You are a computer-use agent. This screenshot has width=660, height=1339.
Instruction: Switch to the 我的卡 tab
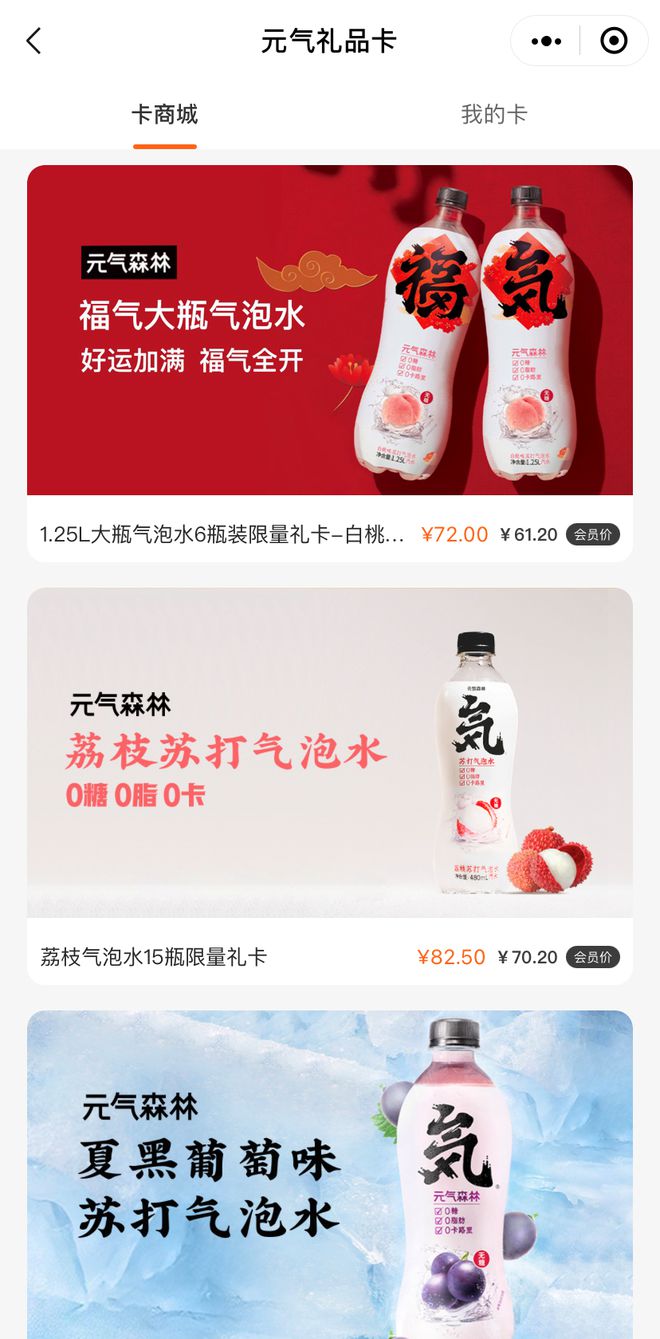[493, 115]
